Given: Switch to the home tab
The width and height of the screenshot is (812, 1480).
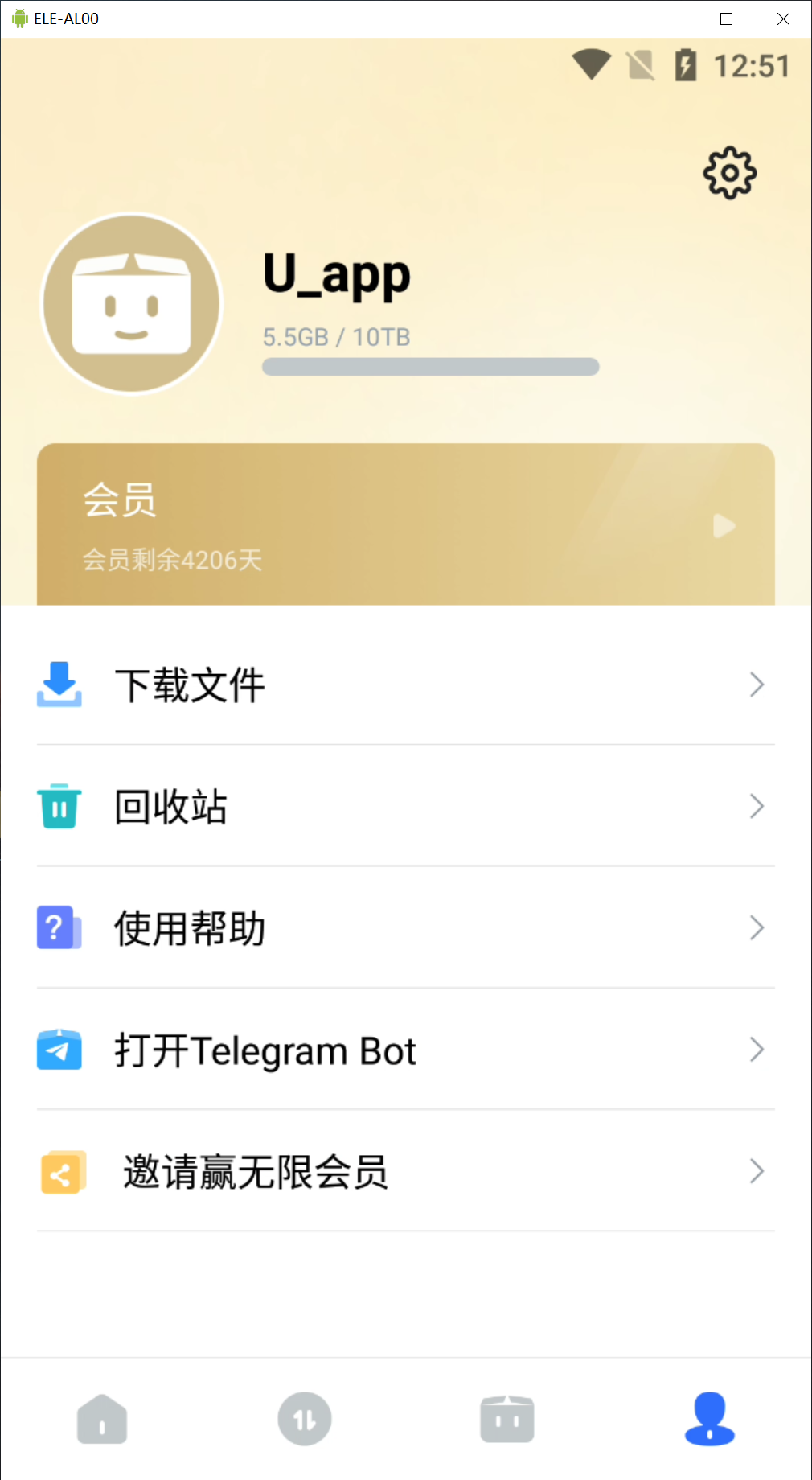Looking at the screenshot, I should pos(102,1420).
